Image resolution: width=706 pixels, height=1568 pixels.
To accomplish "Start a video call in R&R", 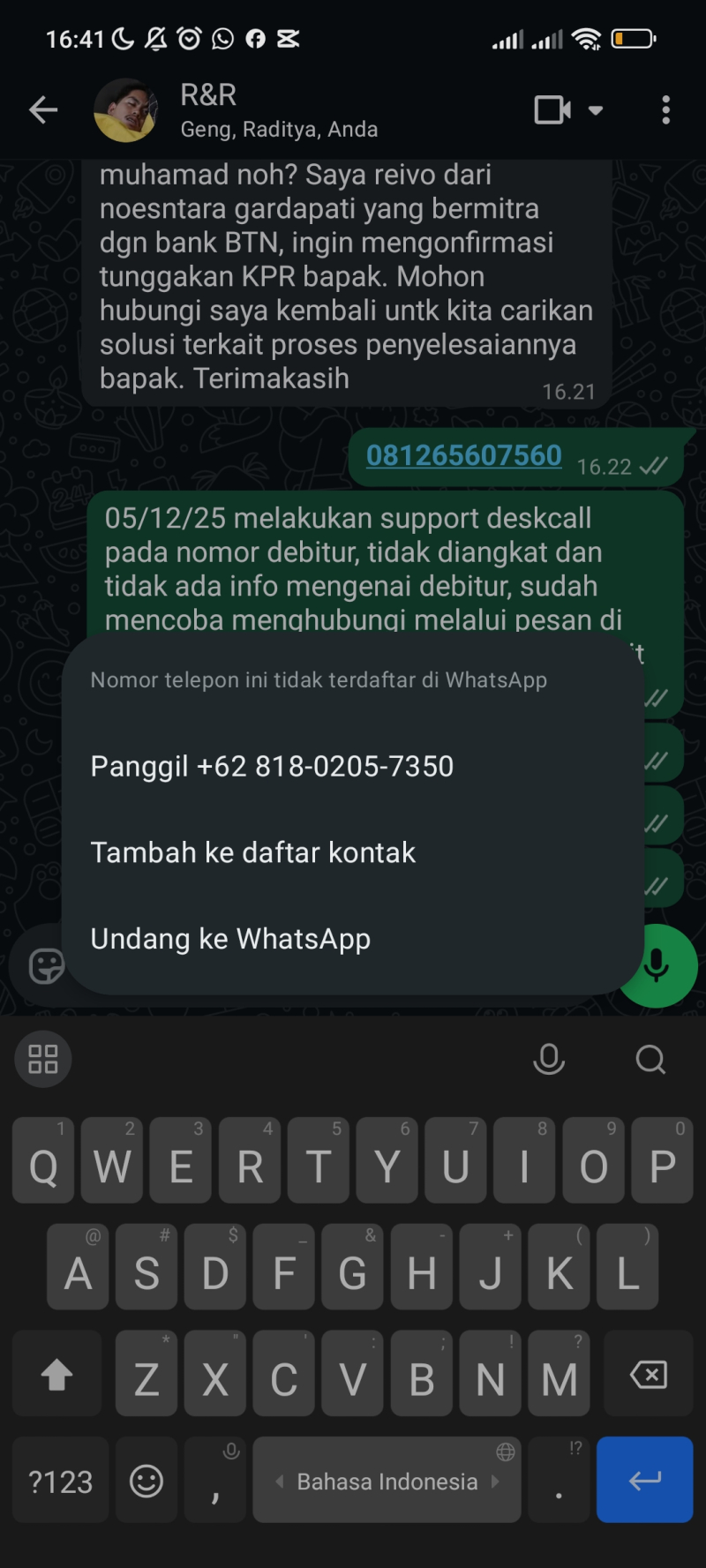I will (x=553, y=110).
